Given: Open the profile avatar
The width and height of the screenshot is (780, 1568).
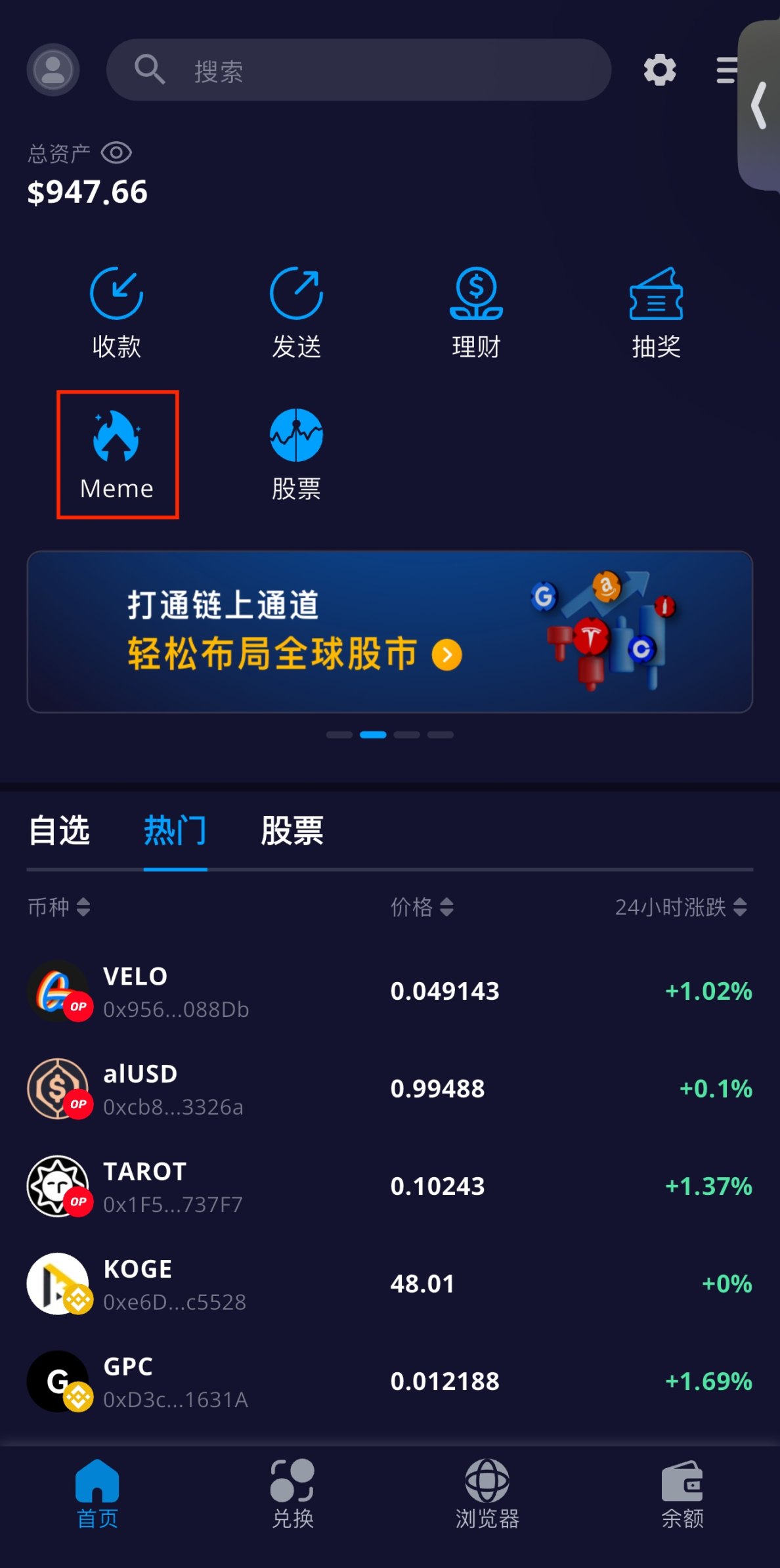Looking at the screenshot, I should [53, 70].
